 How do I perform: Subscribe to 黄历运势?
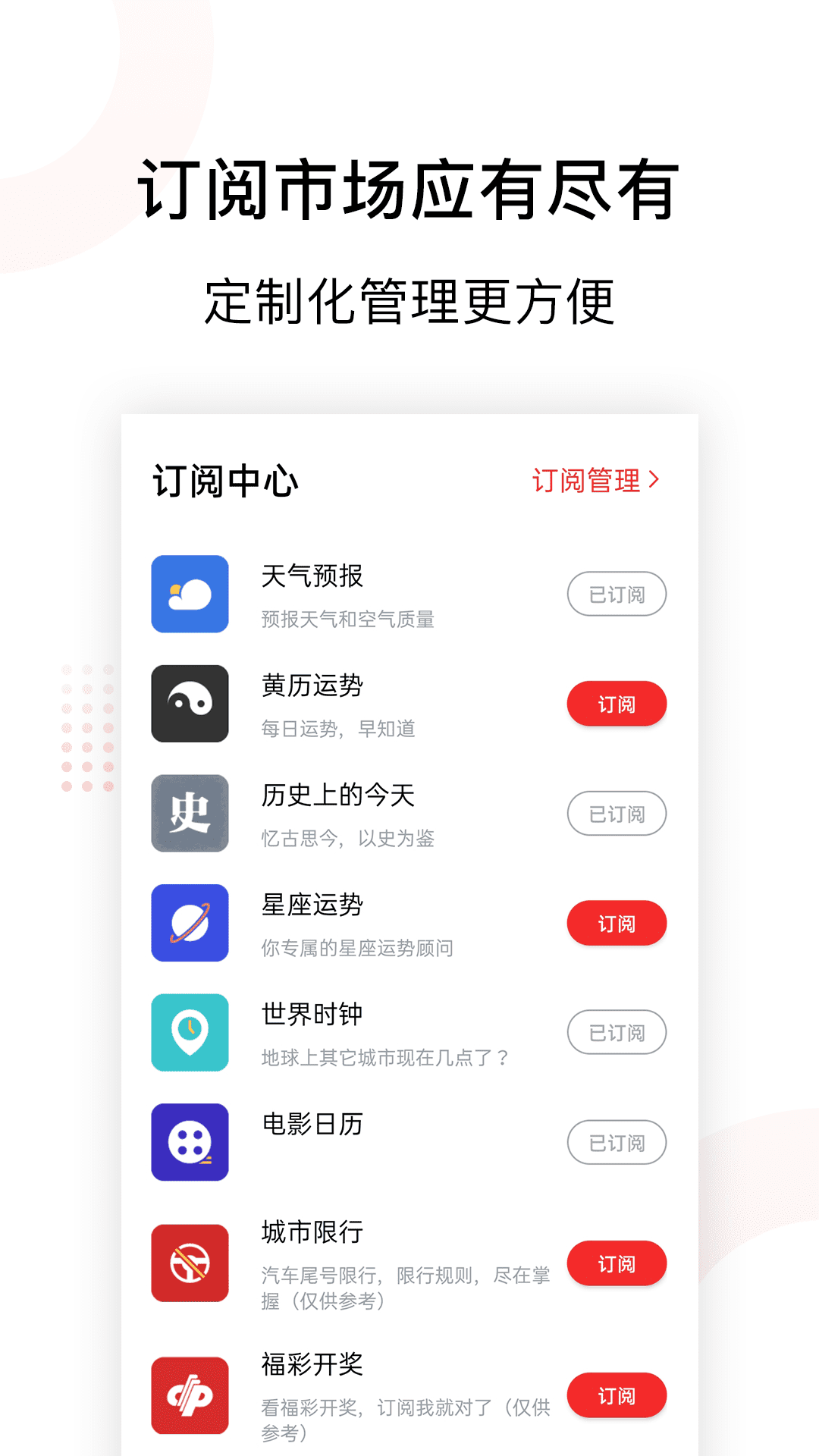pos(617,704)
